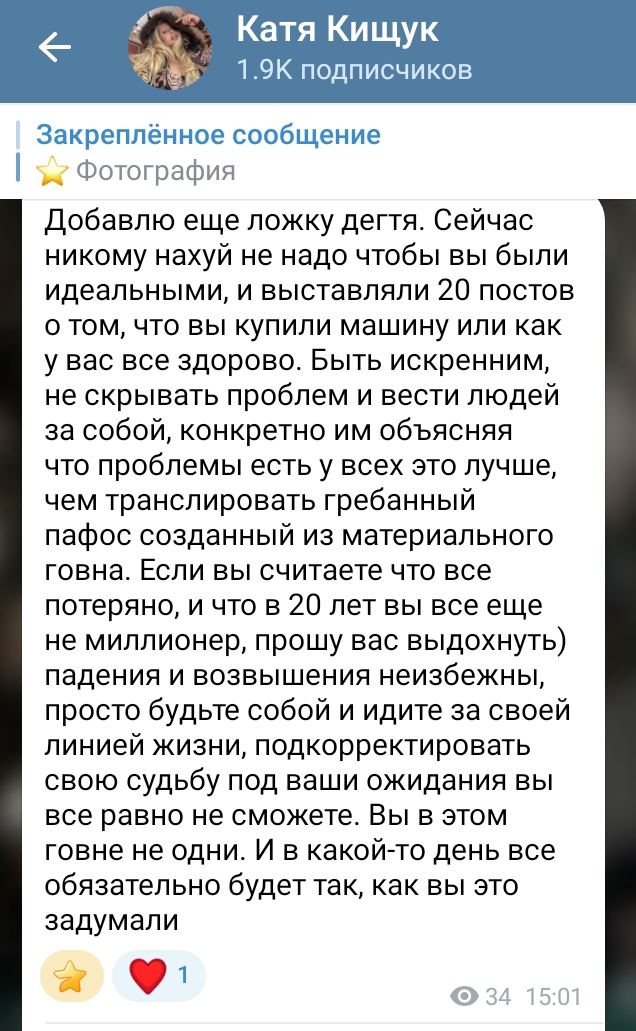
Task: Go back from the Катя Кищук channel
Action: pos(54,47)
